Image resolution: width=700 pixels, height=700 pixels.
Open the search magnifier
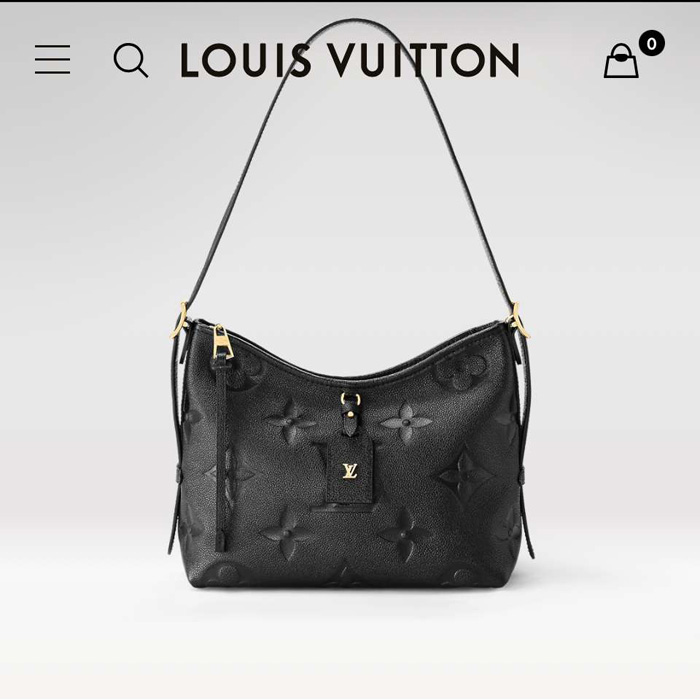[x=130, y=60]
